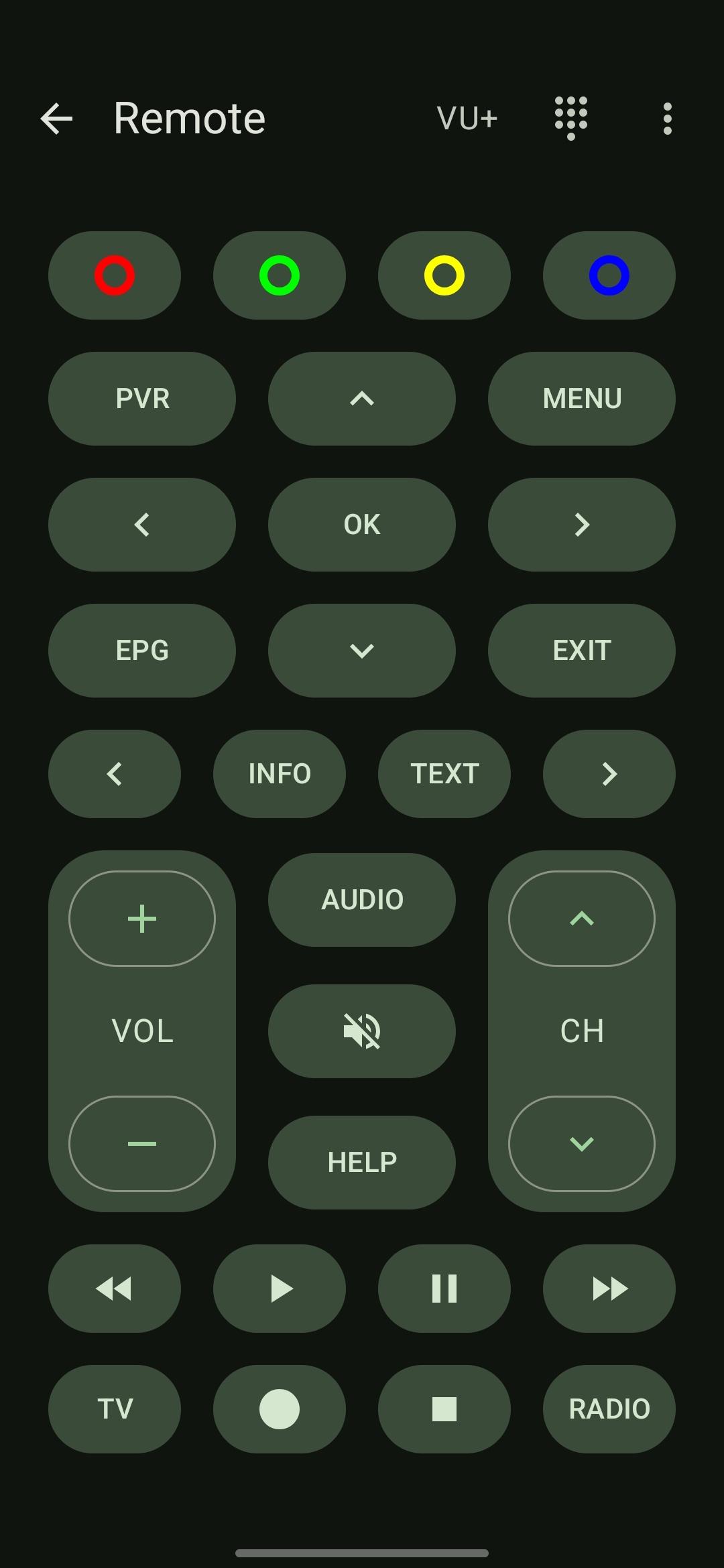724x1568 pixels.
Task: Mute the sound
Action: [362, 1031]
